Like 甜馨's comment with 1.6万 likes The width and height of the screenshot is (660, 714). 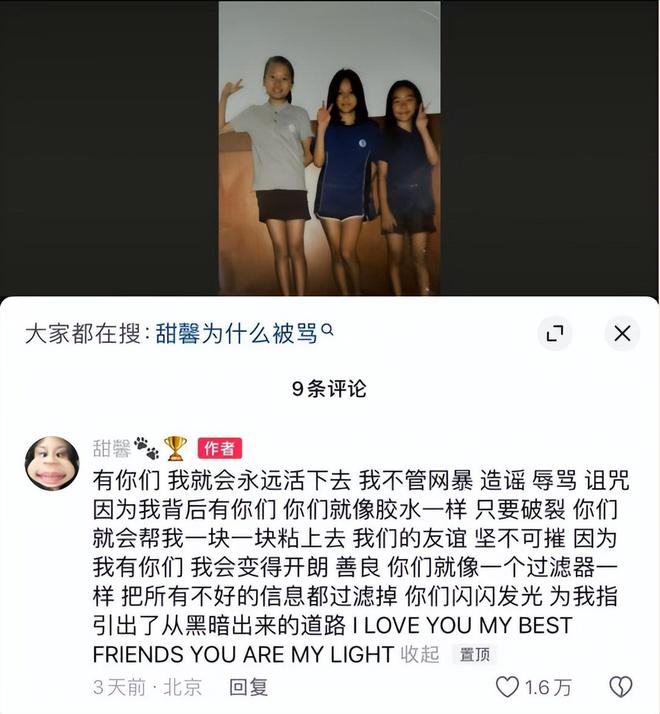pyautogui.click(x=510, y=687)
